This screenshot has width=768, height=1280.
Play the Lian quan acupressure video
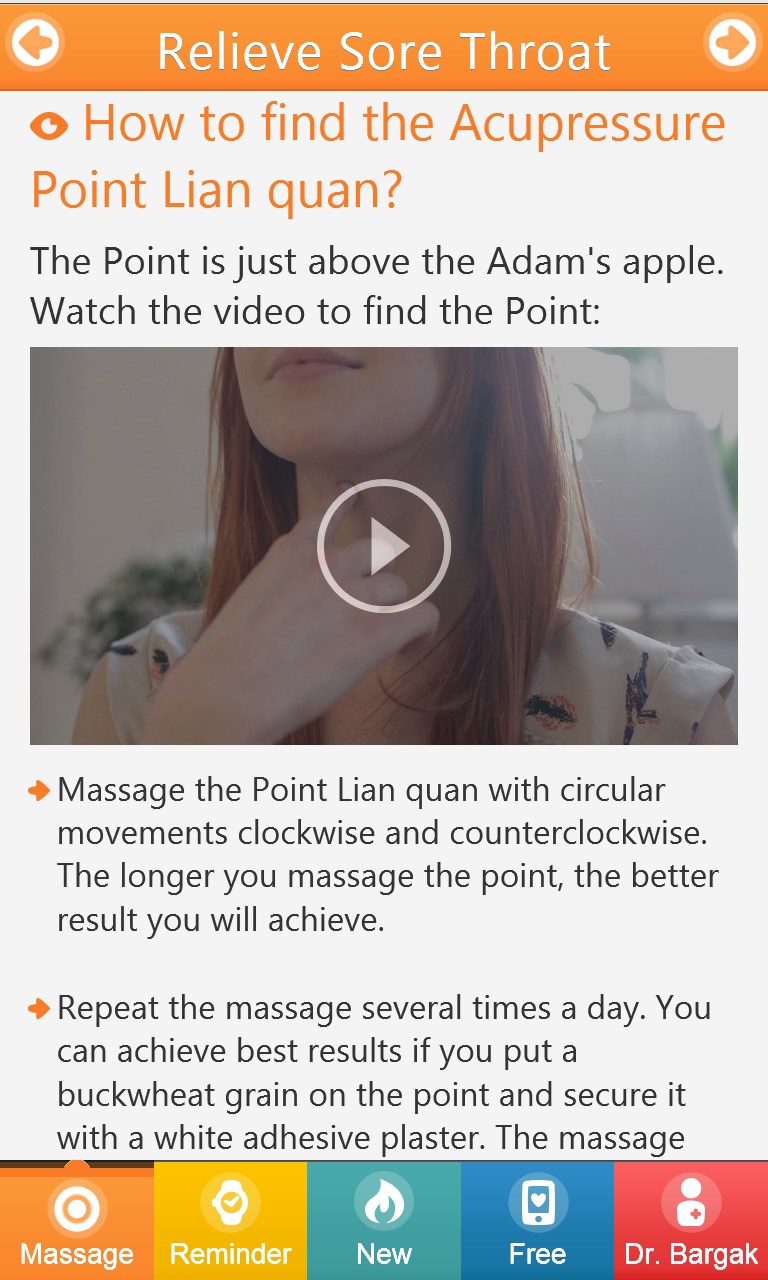pos(384,546)
